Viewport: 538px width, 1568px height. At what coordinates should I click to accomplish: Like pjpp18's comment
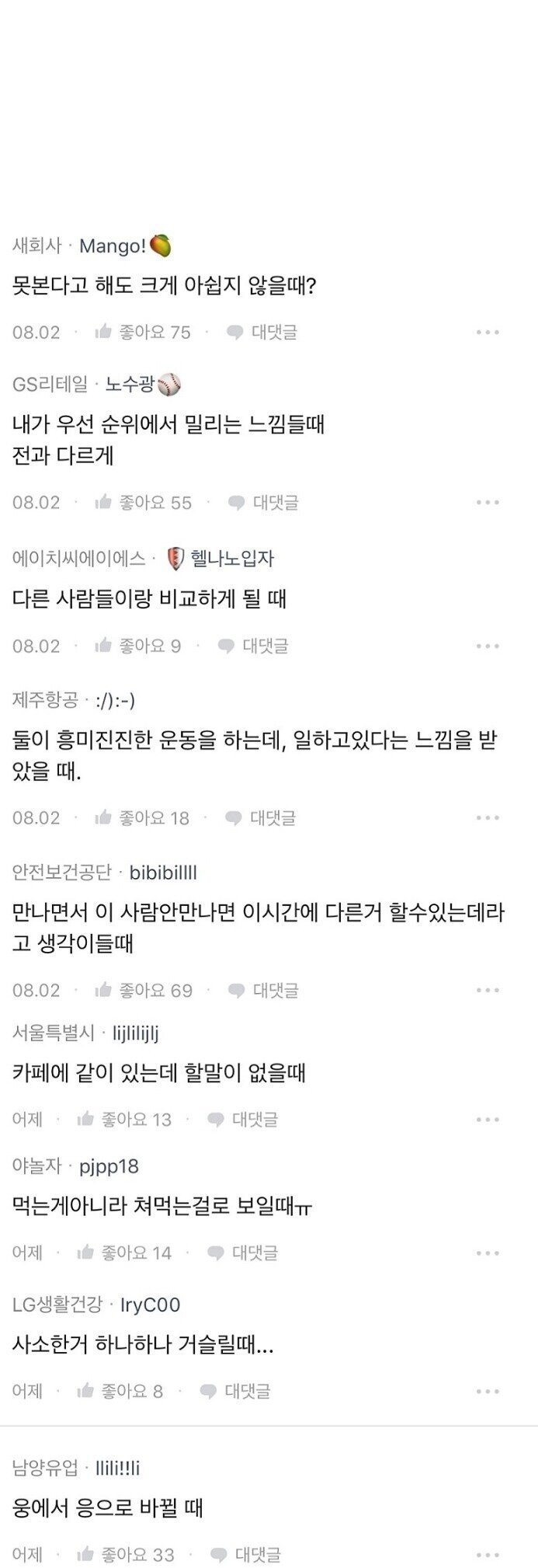click(124, 1253)
